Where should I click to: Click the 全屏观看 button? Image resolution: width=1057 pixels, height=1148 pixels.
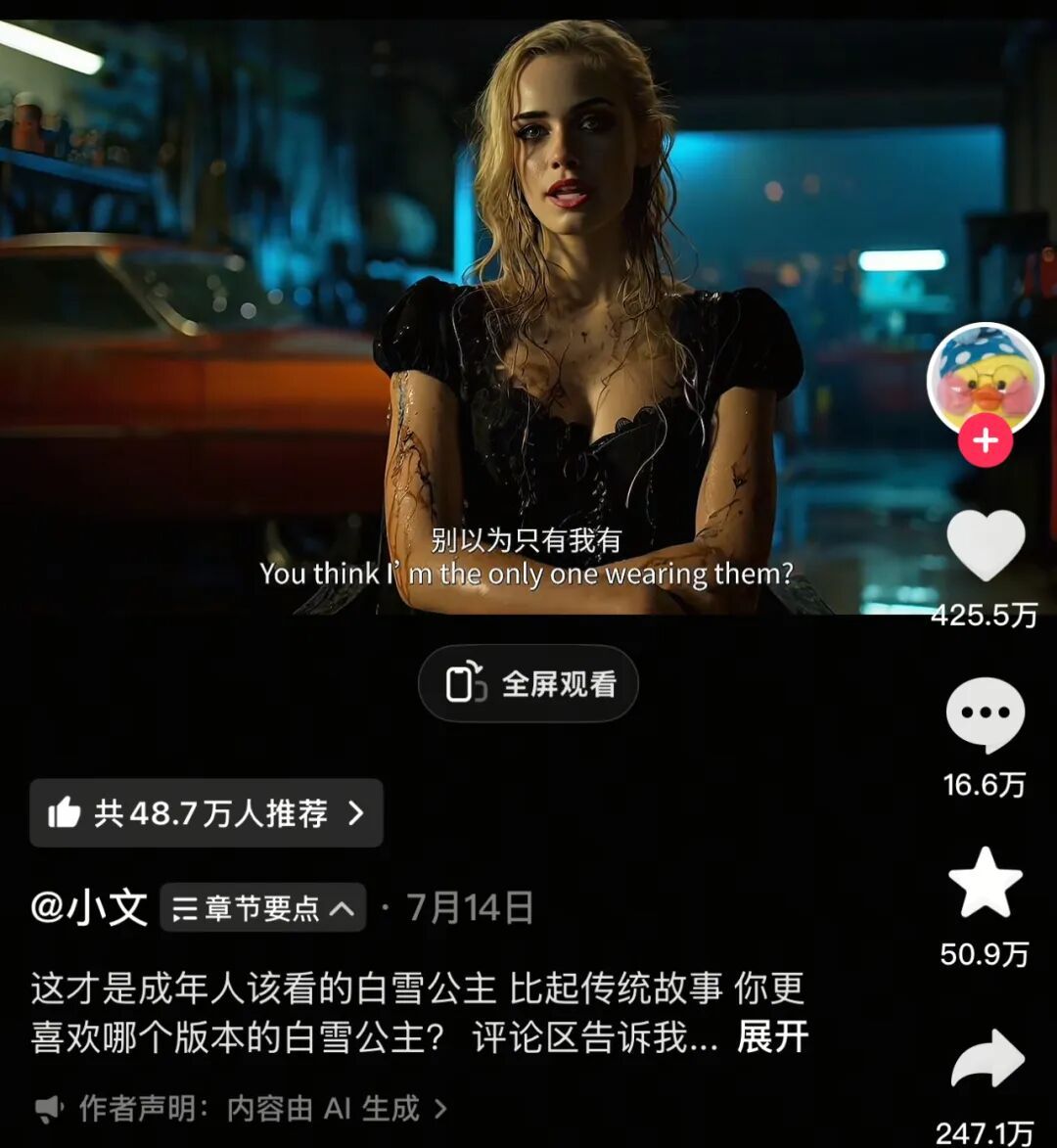[x=528, y=685]
